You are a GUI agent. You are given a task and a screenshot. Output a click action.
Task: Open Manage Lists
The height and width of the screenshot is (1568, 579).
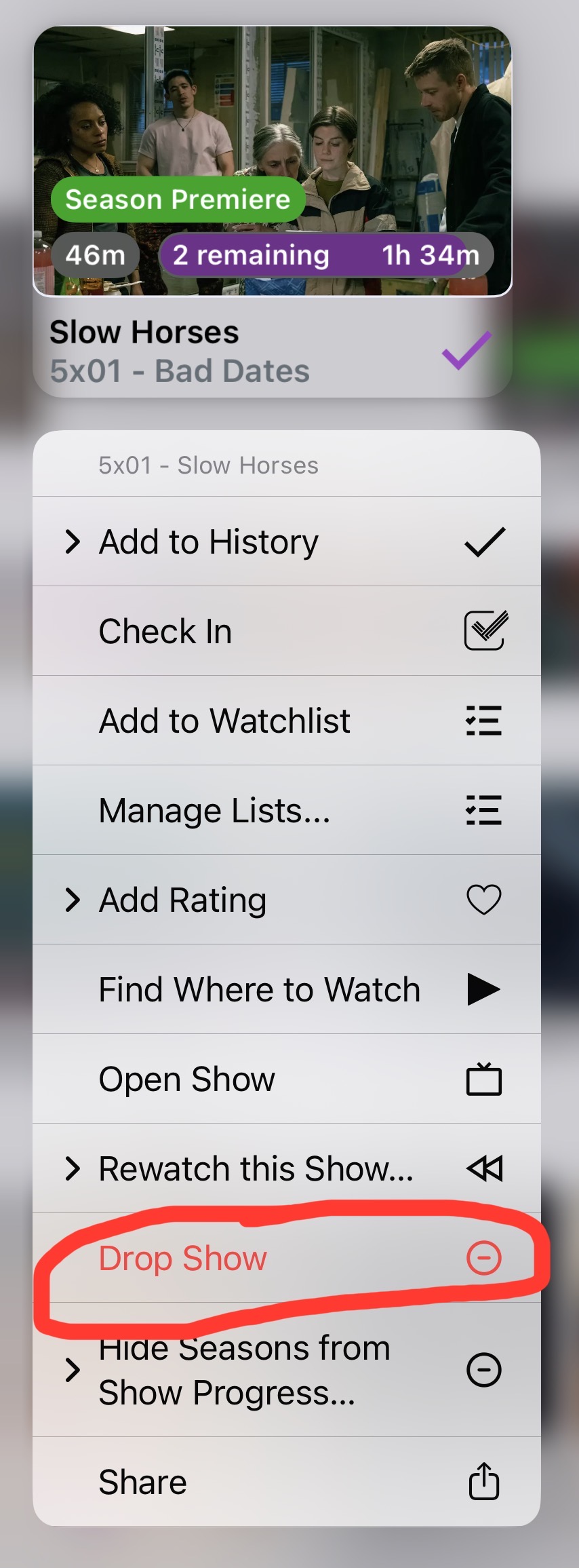285,810
